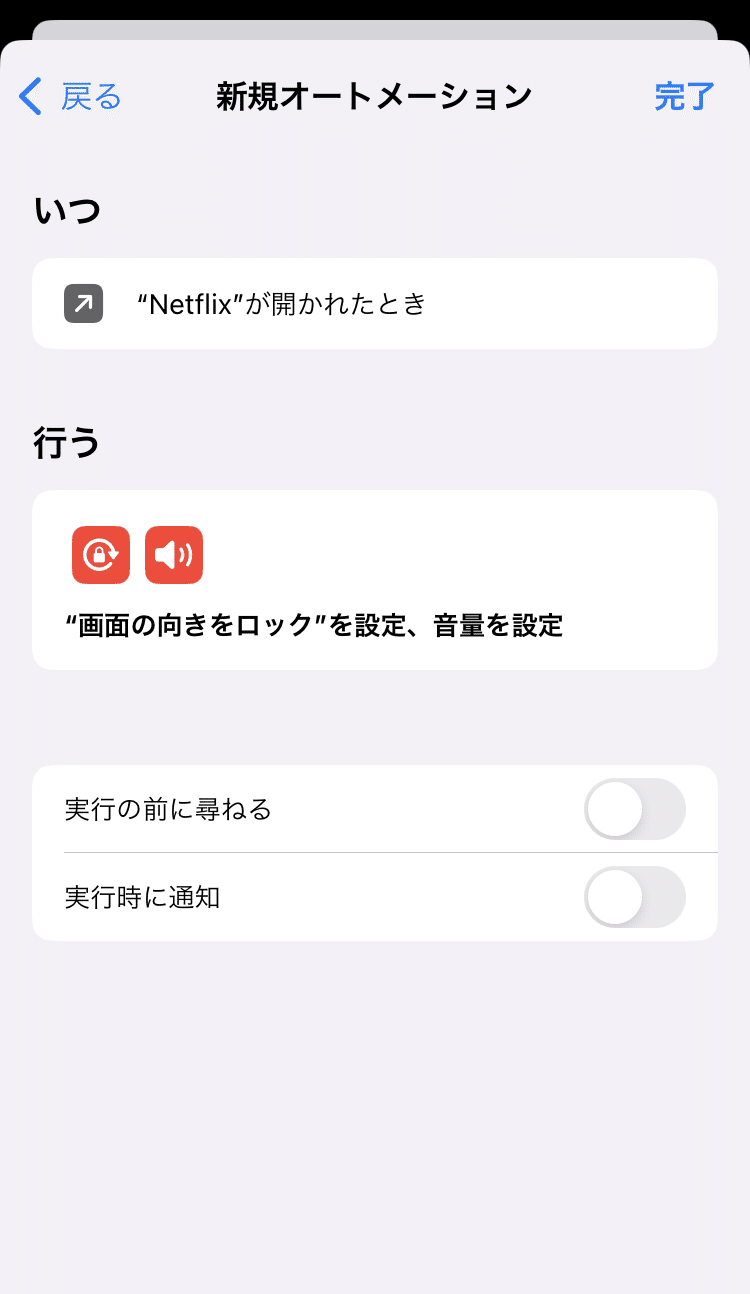This screenshot has width=750, height=1294.
Task: Open the "Netflix"が開かれたとき trigger row
Action: tap(375, 303)
